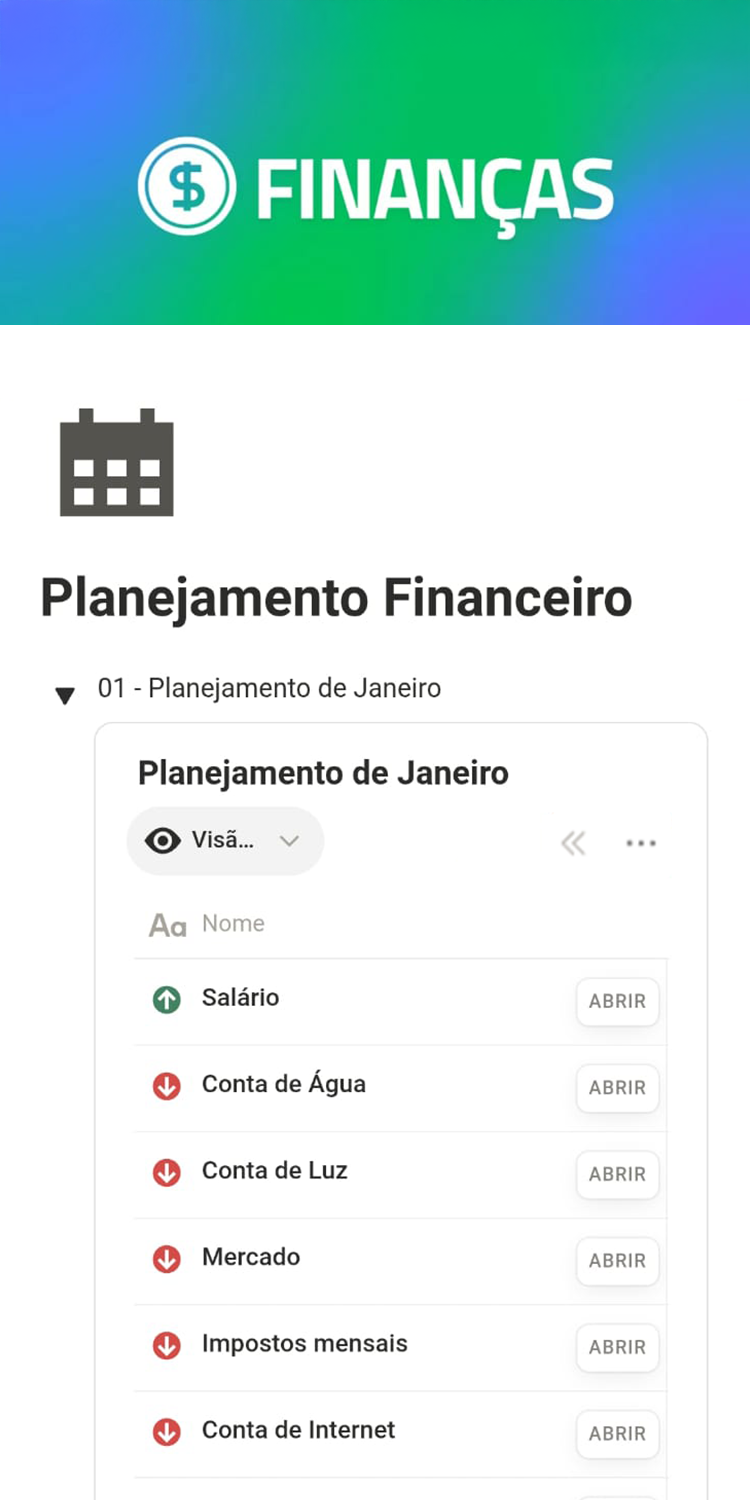Image resolution: width=750 pixels, height=1500 pixels.
Task: Select the red arrow icon for Conta de Luz
Action: (166, 1173)
